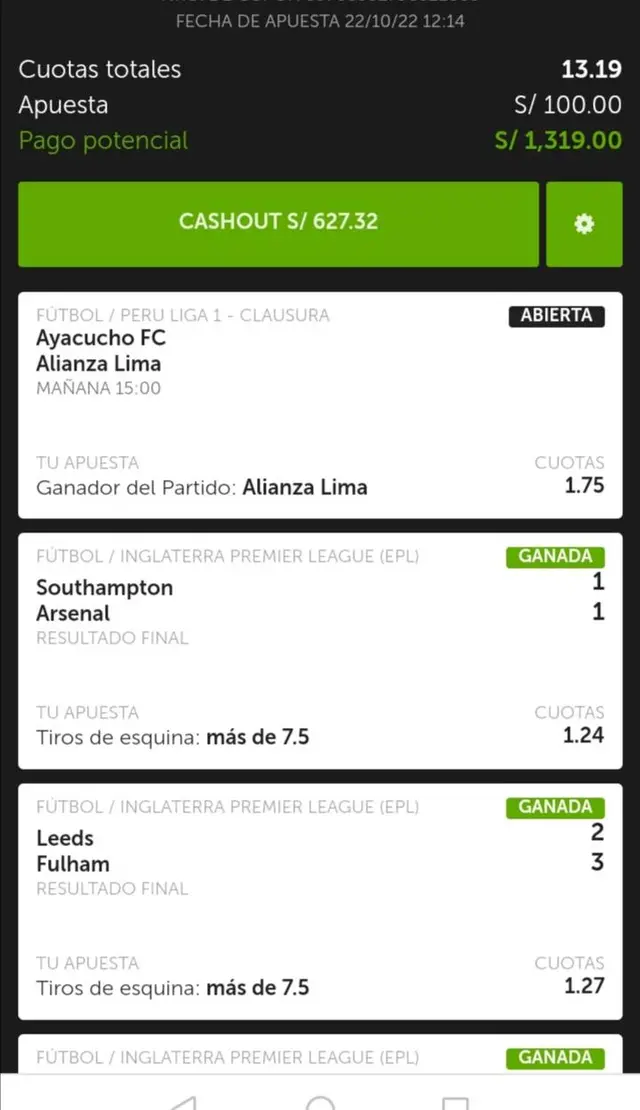Open the Ayacucho FC vs Alianza Lima bet
Image resolution: width=640 pixels, height=1110 pixels.
coord(320,405)
